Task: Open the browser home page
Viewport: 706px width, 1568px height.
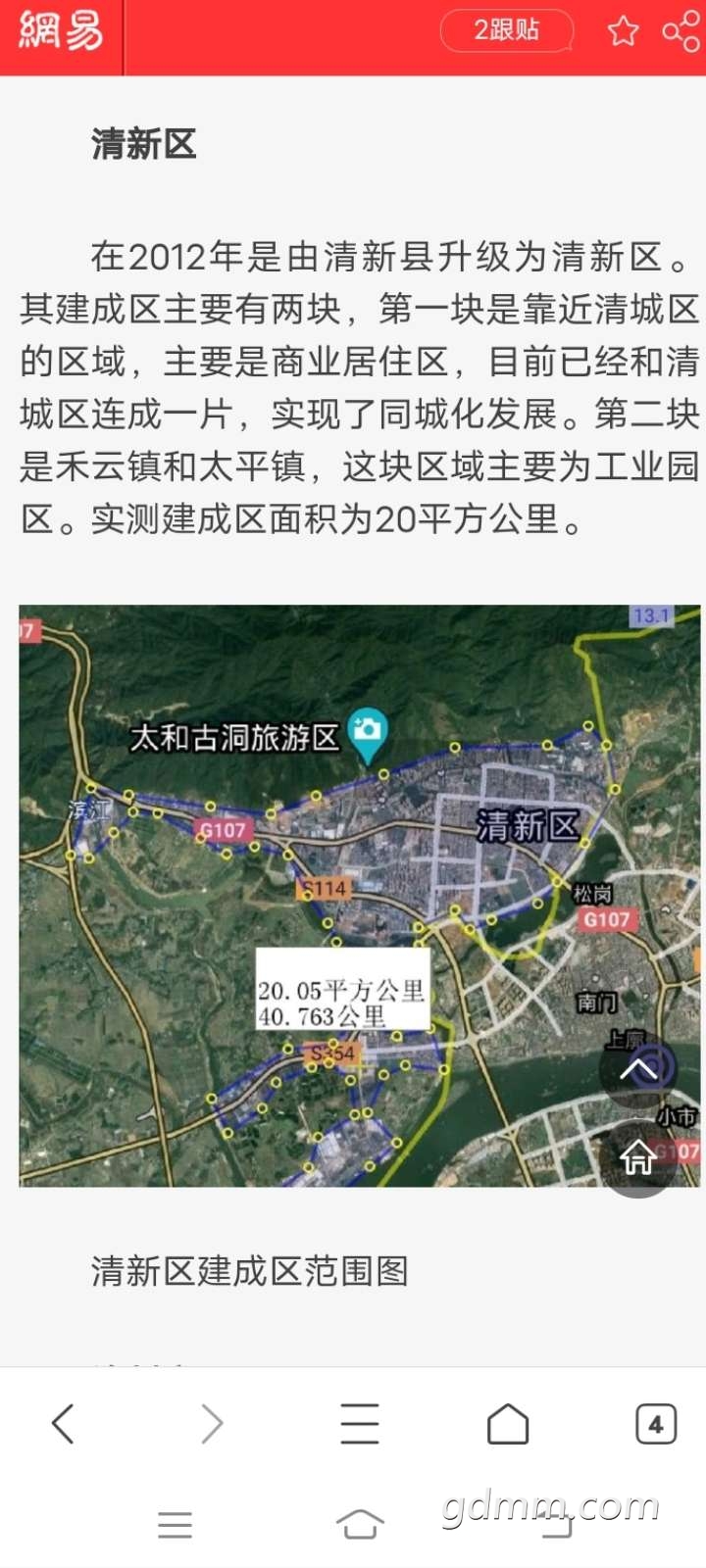Action: 508,1424
